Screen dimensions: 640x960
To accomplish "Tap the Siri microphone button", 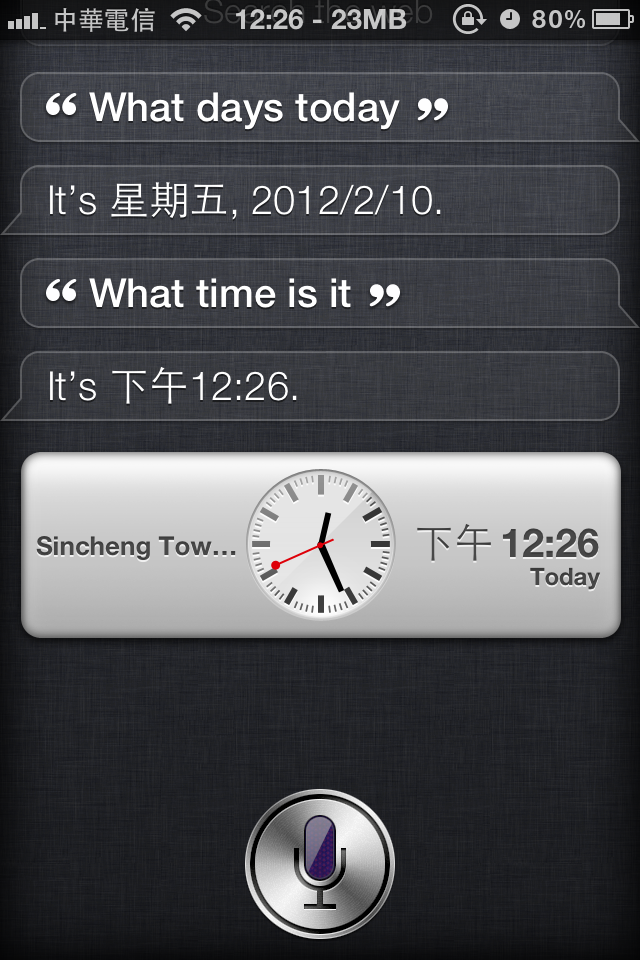I will (x=320, y=862).
